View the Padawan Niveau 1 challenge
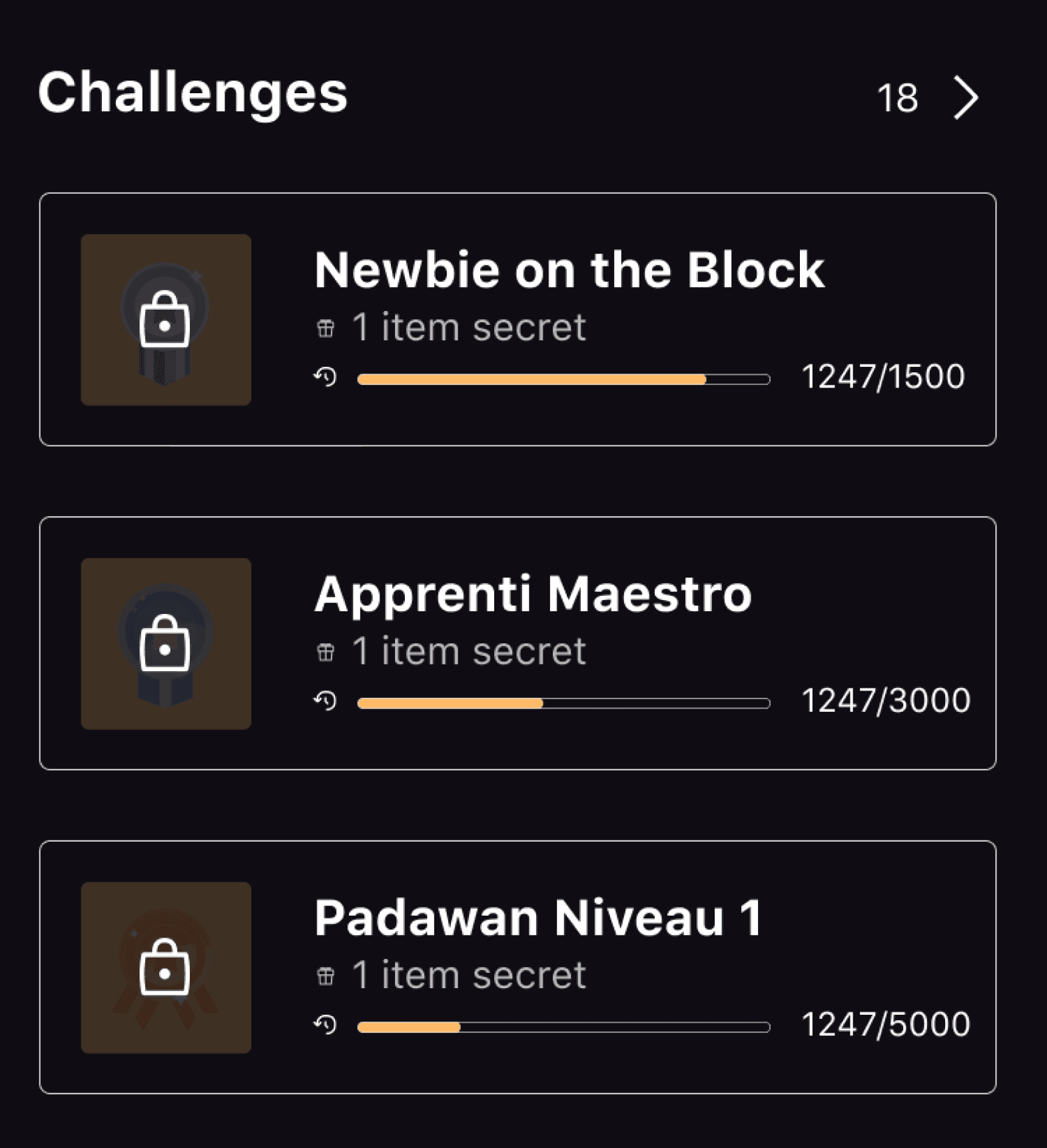The width and height of the screenshot is (1047, 1148). (518, 967)
